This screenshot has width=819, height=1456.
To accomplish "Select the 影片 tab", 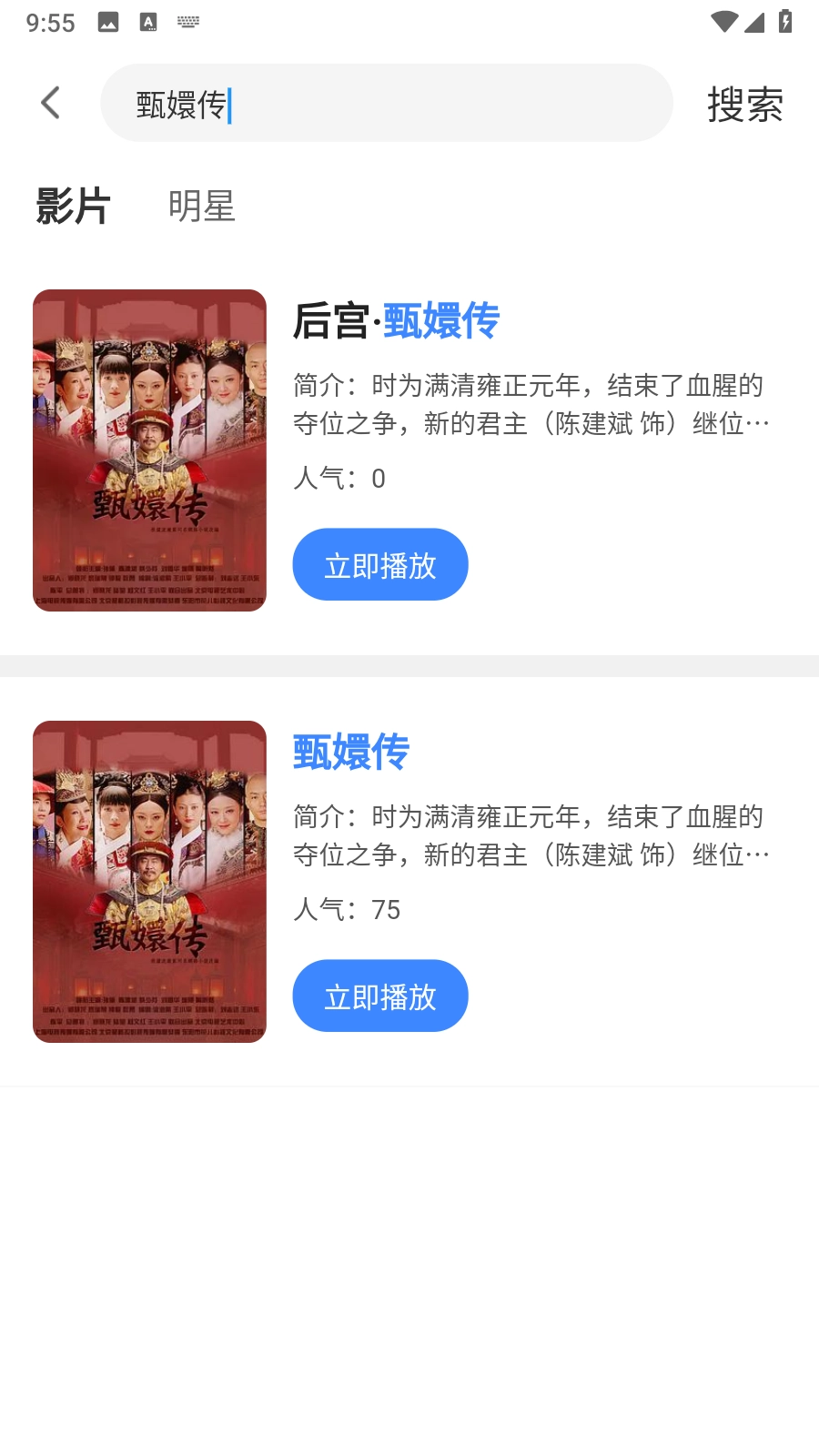I will (x=72, y=207).
